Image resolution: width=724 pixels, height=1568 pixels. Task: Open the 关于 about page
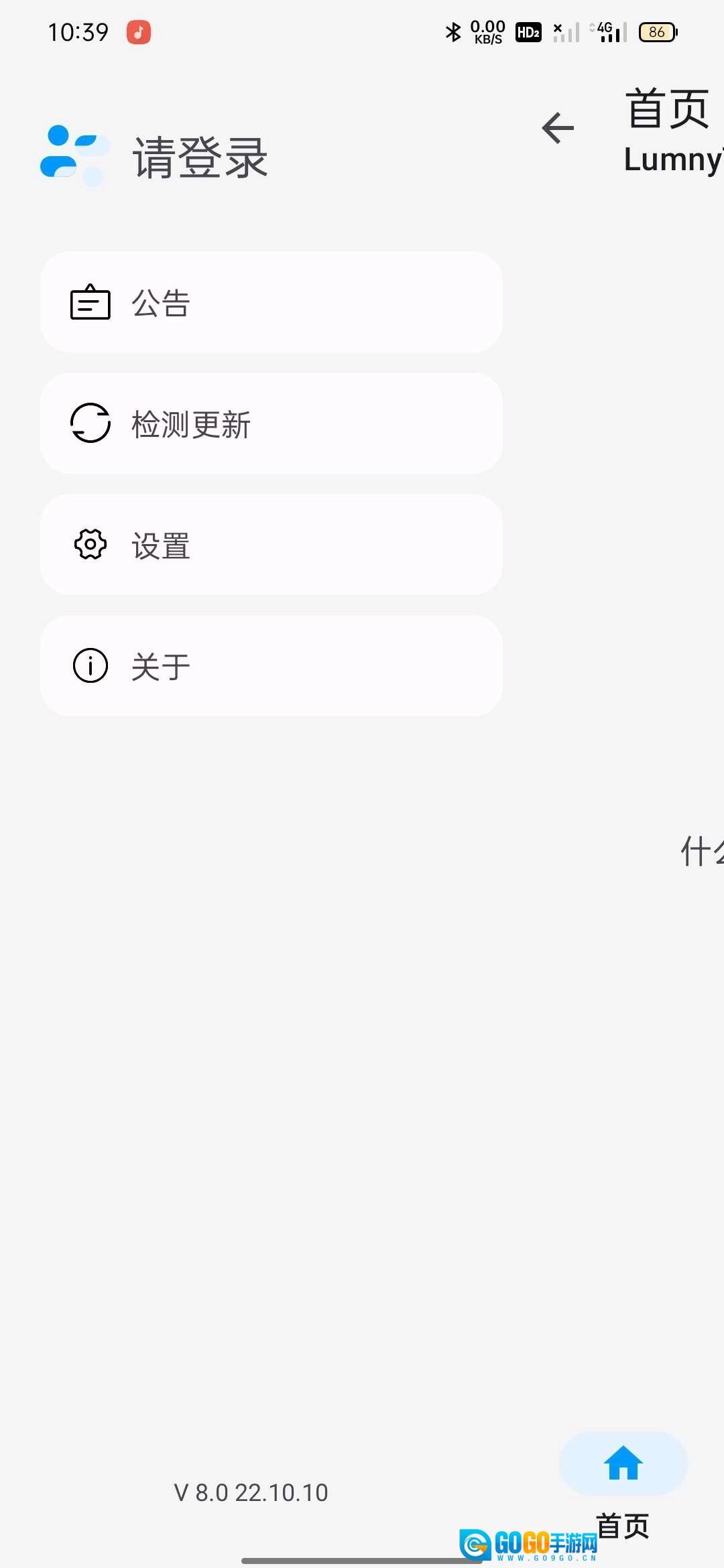271,666
